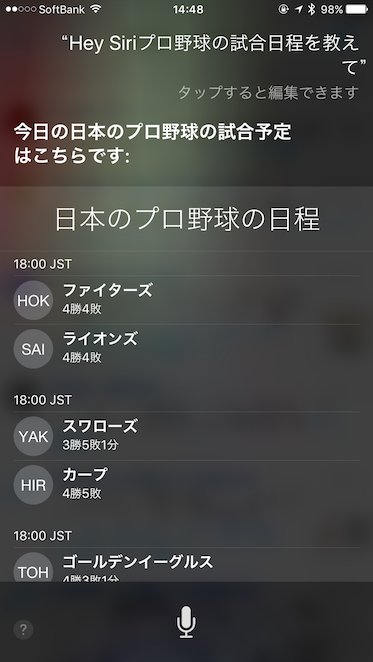373x662 pixels.
Task: Open the ゴールデンイーグルス row
Action: [x=186, y=565]
